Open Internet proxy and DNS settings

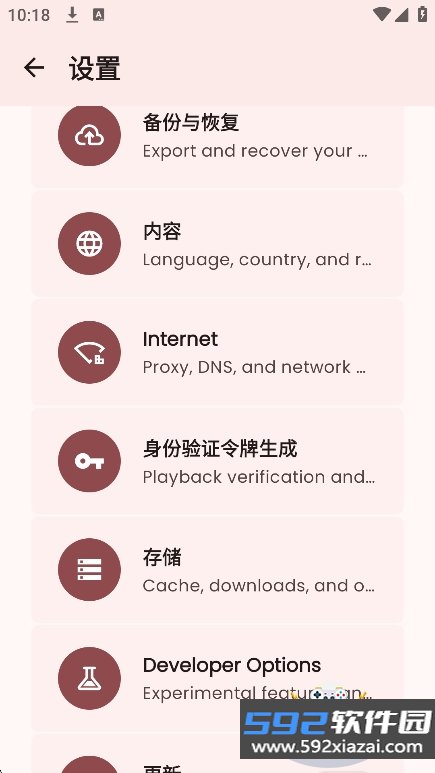[x=218, y=352]
